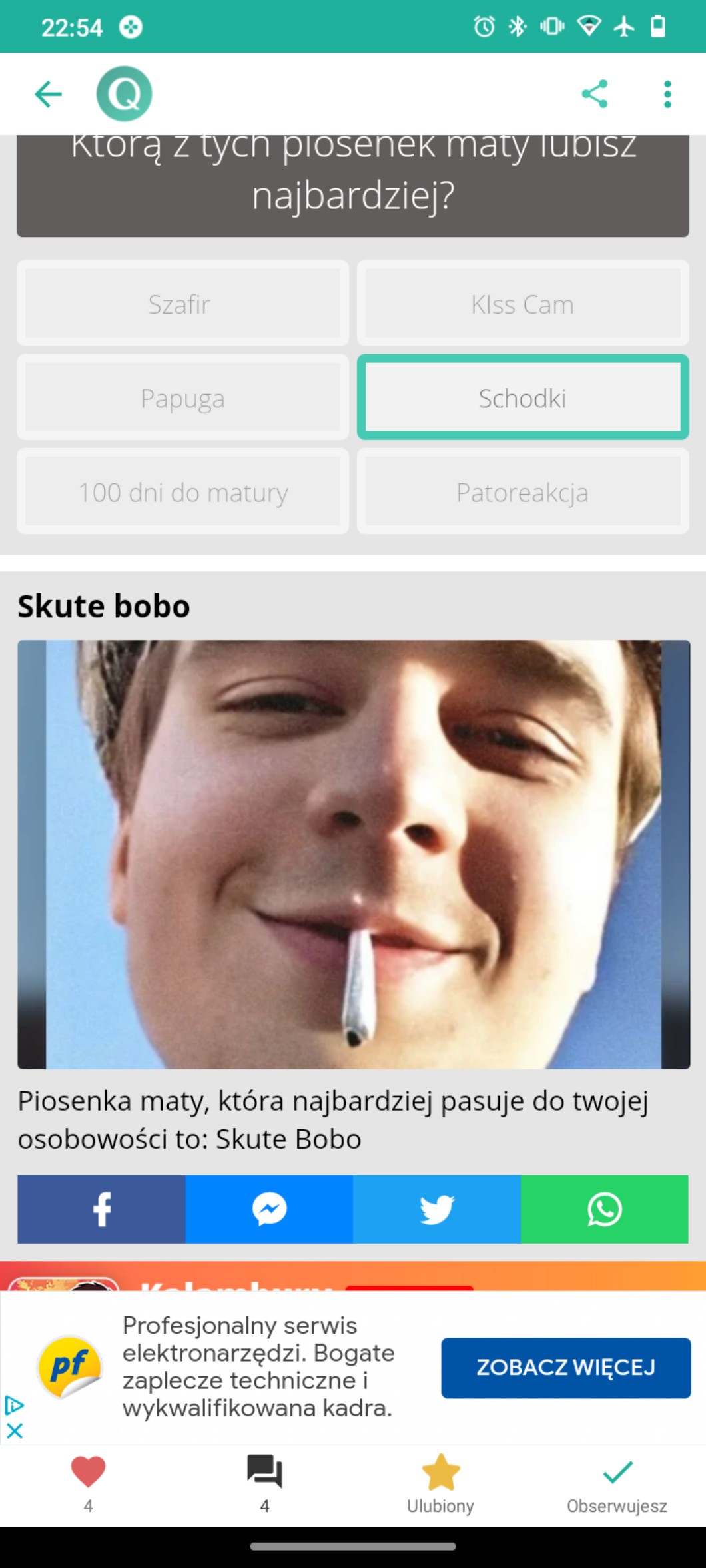Share the result through WhatsApp
The image size is (706, 1568).
click(x=604, y=1208)
